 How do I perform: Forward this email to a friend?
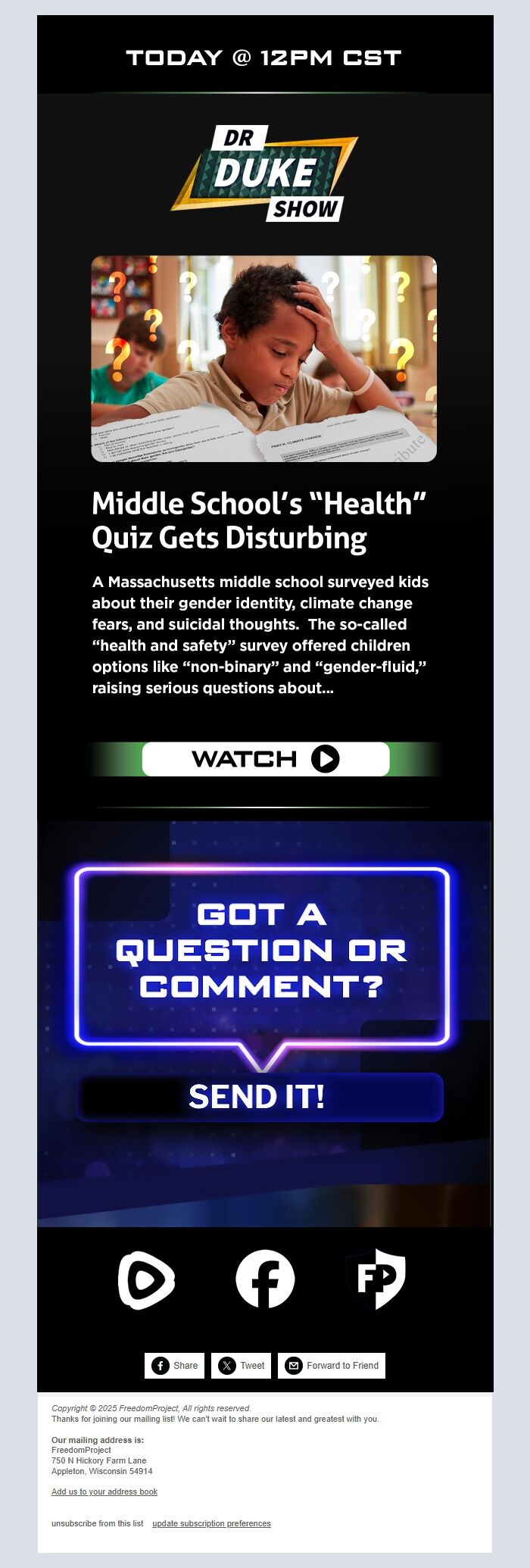(x=332, y=1366)
